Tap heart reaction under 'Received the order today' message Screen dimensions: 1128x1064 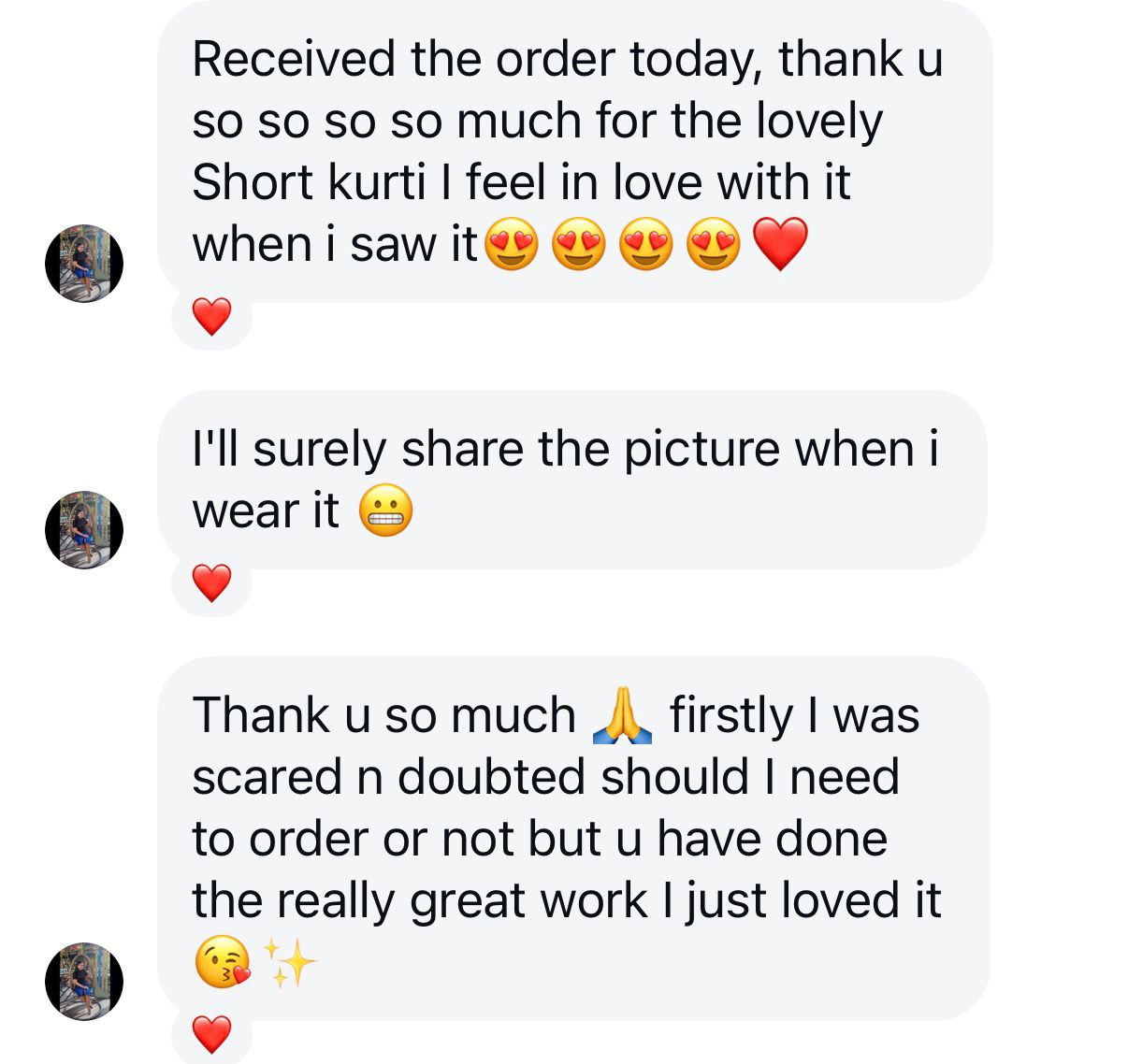211,317
